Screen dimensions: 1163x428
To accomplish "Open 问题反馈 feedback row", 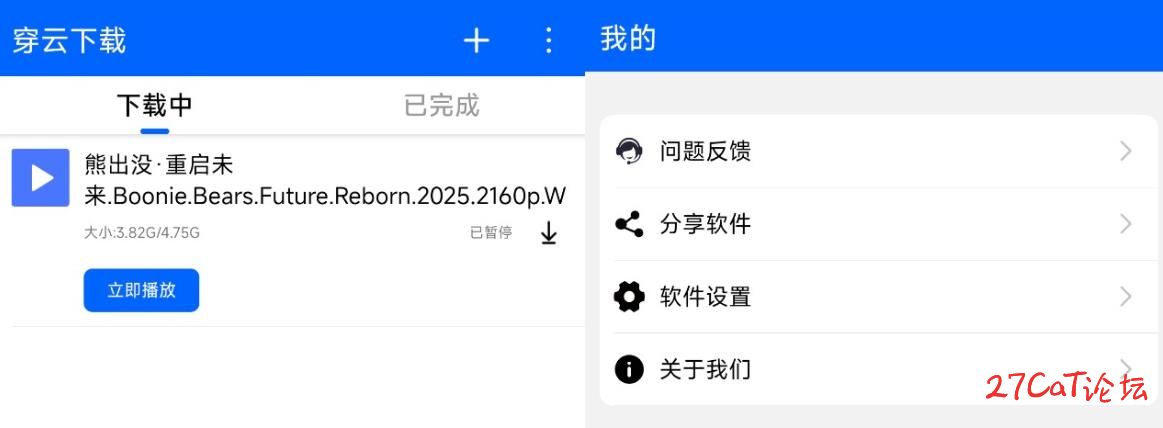I will (x=878, y=151).
